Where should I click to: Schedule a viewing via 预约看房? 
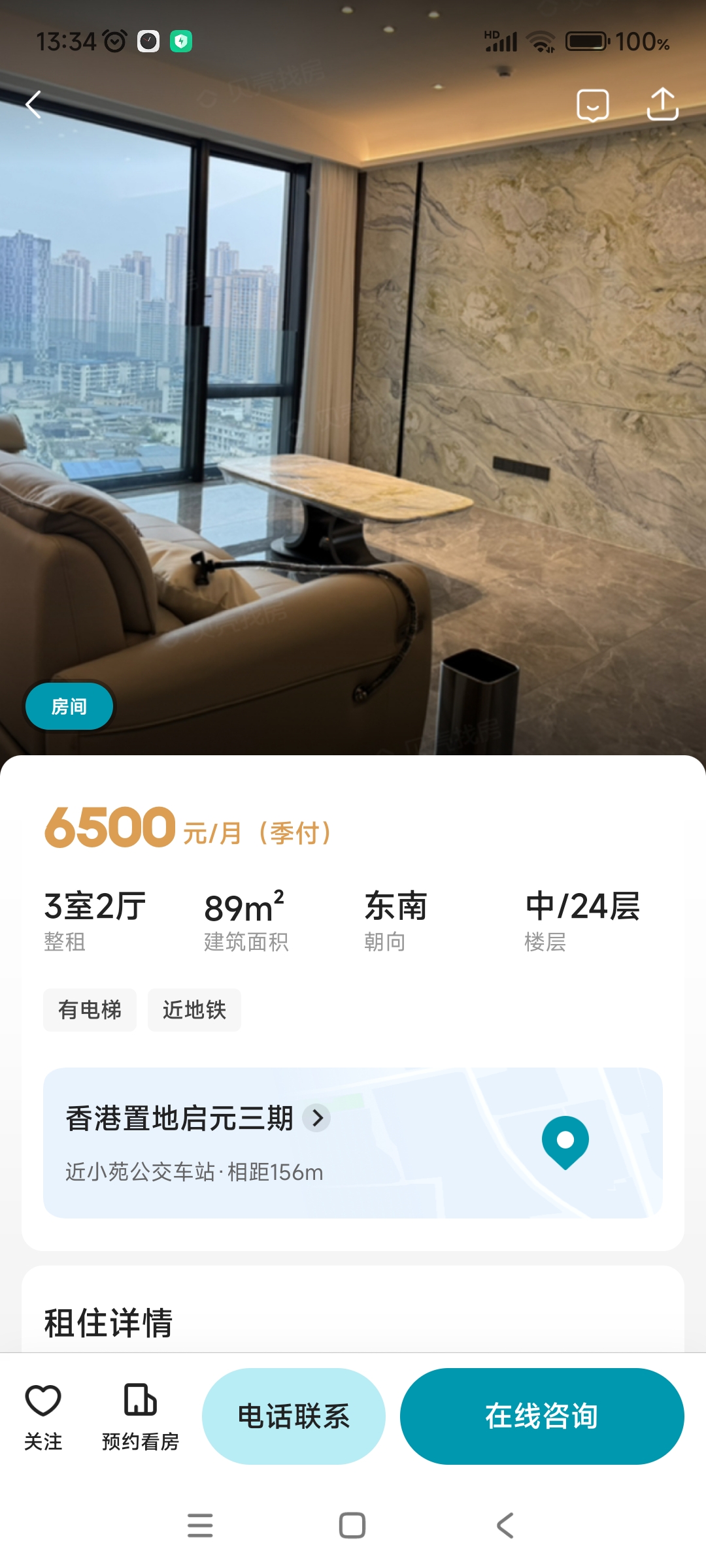(141, 1416)
